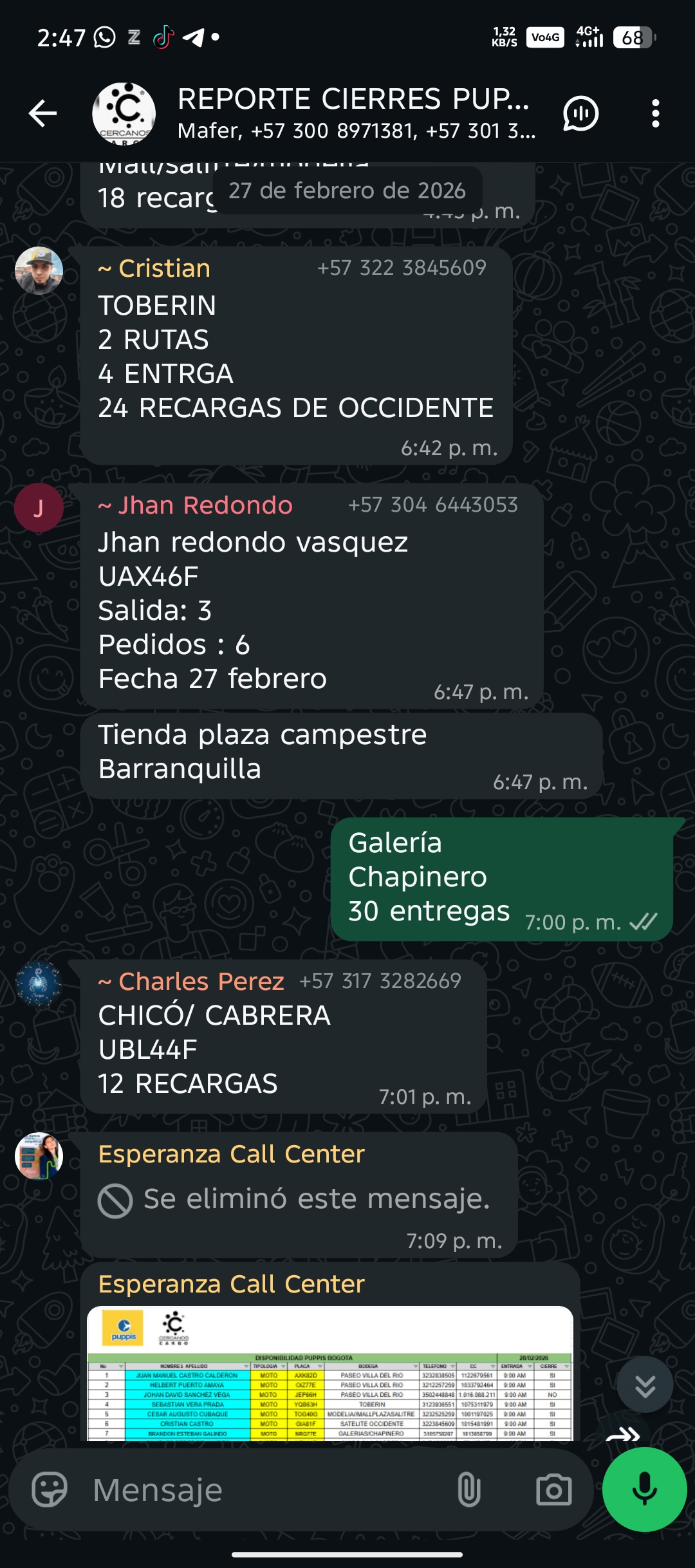Tap Cristian's phone number +57 322 3845609
This screenshot has height=1568, width=695.
click(402, 268)
